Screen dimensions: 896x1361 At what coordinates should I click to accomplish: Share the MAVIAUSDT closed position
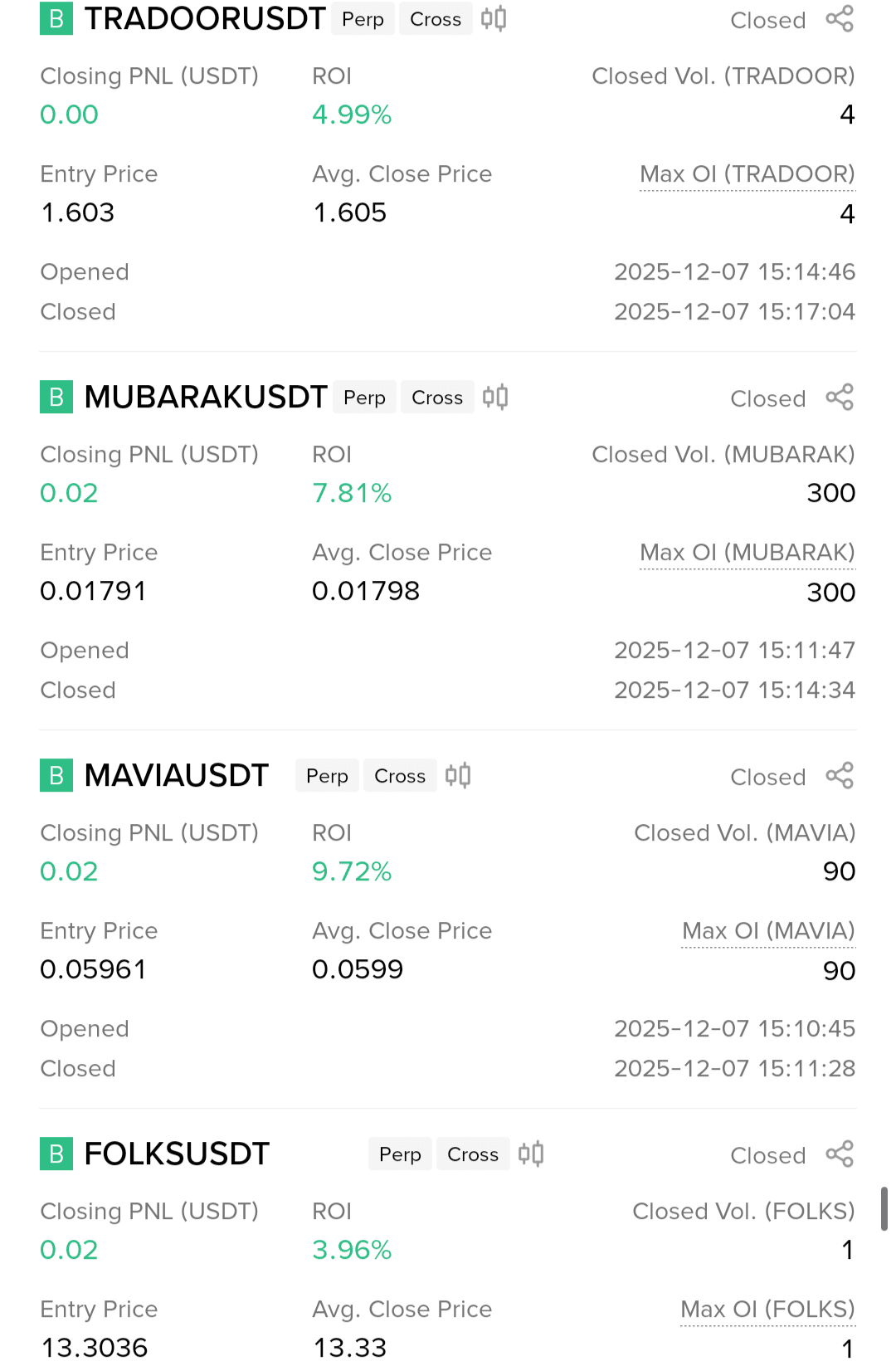[840, 776]
